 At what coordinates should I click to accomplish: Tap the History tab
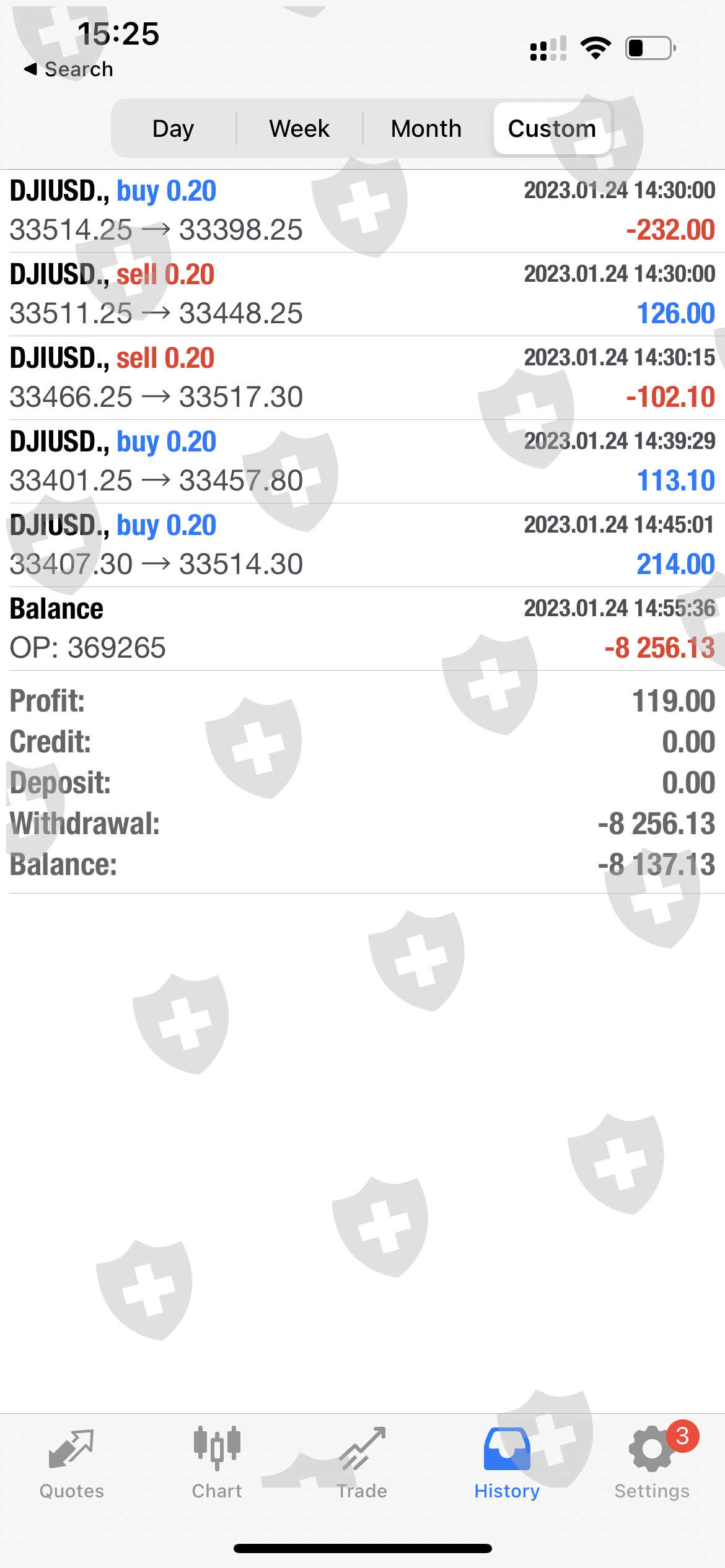coord(507,1463)
